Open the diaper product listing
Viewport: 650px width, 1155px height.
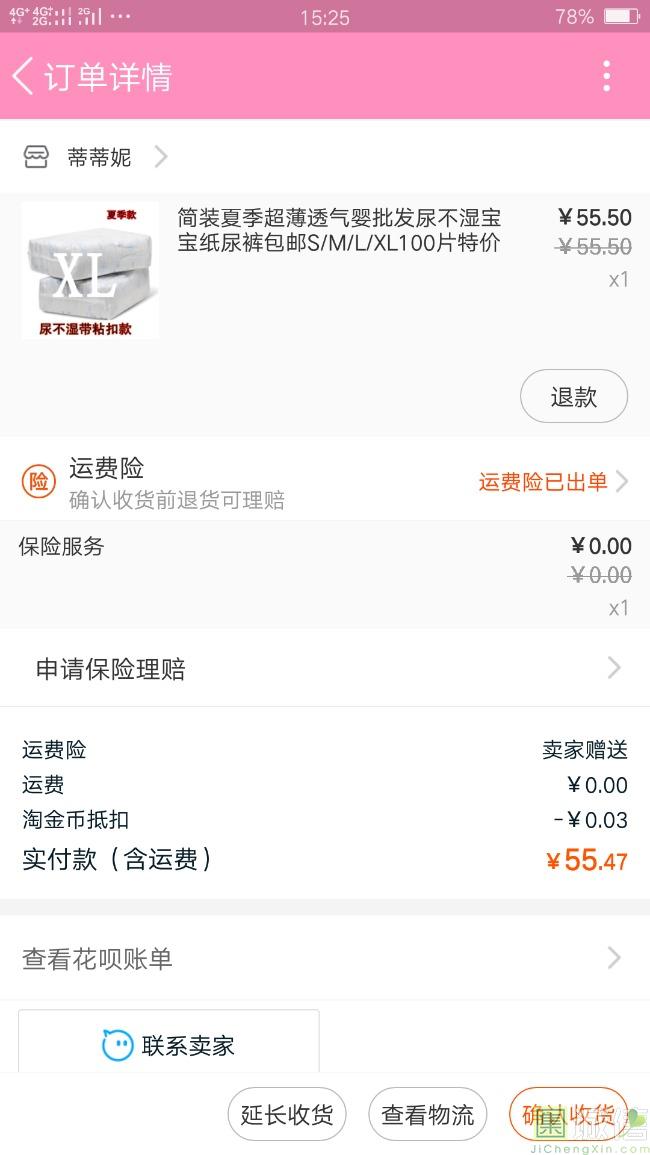(338, 231)
